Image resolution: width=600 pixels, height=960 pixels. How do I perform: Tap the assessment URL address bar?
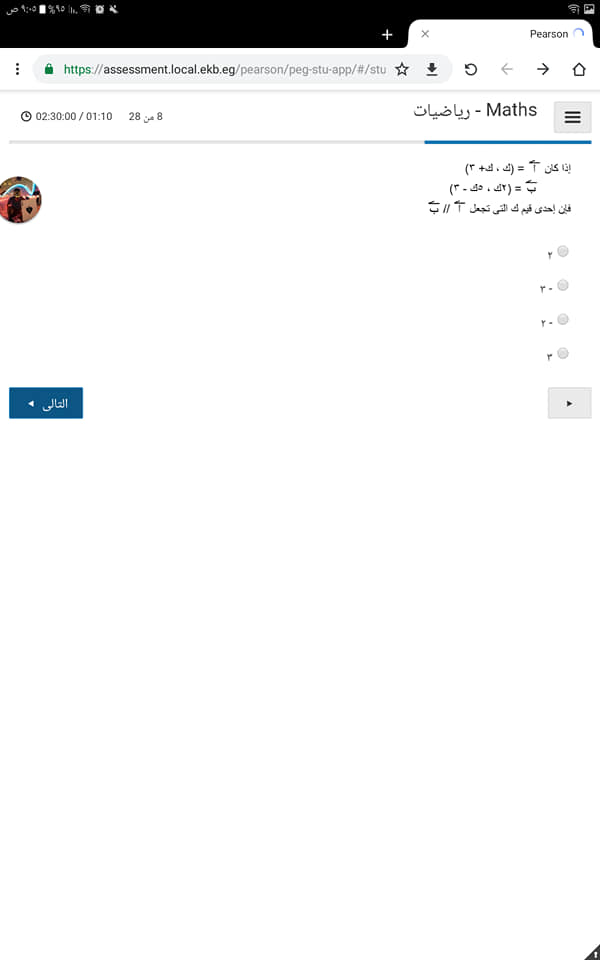224,69
